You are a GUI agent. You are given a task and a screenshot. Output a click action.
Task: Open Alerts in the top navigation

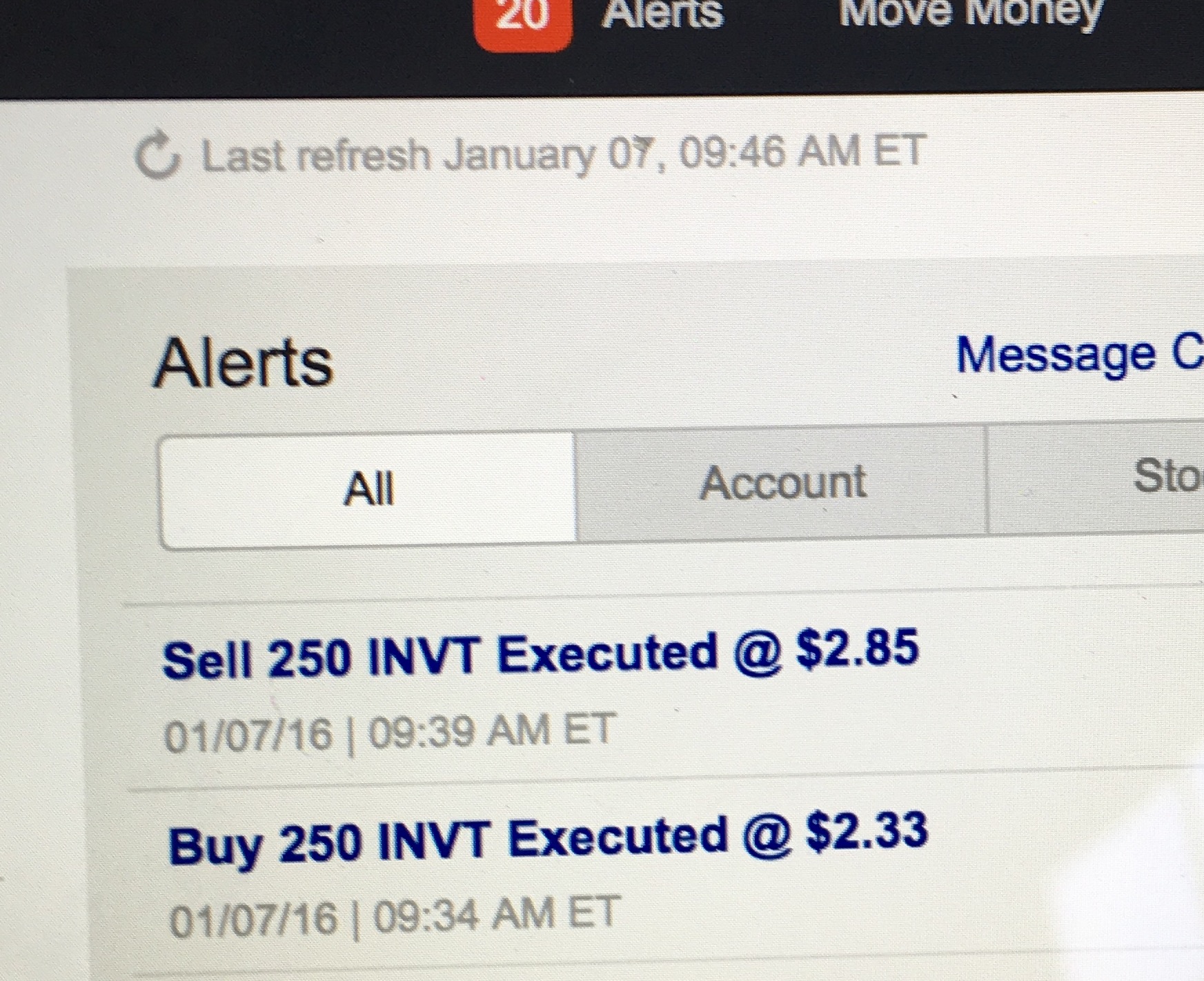tap(661, 14)
